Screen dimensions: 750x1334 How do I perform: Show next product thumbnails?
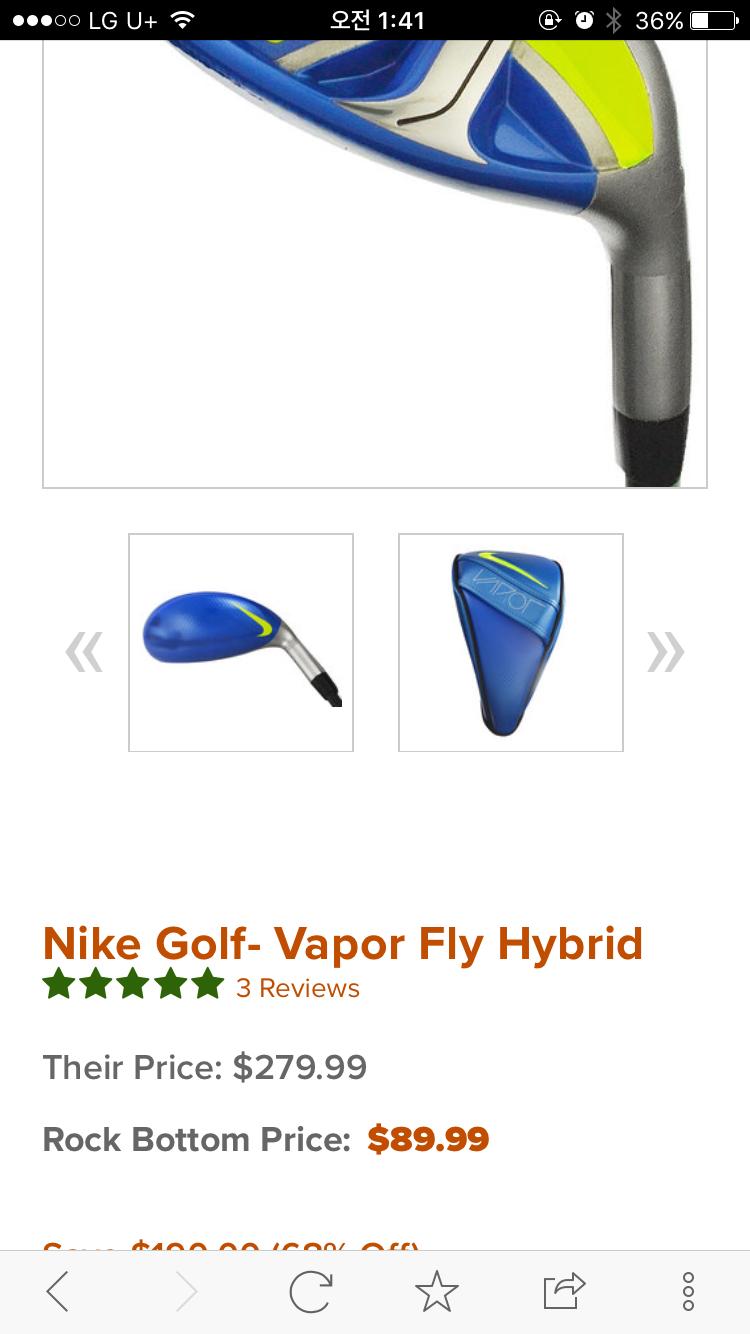665,653
